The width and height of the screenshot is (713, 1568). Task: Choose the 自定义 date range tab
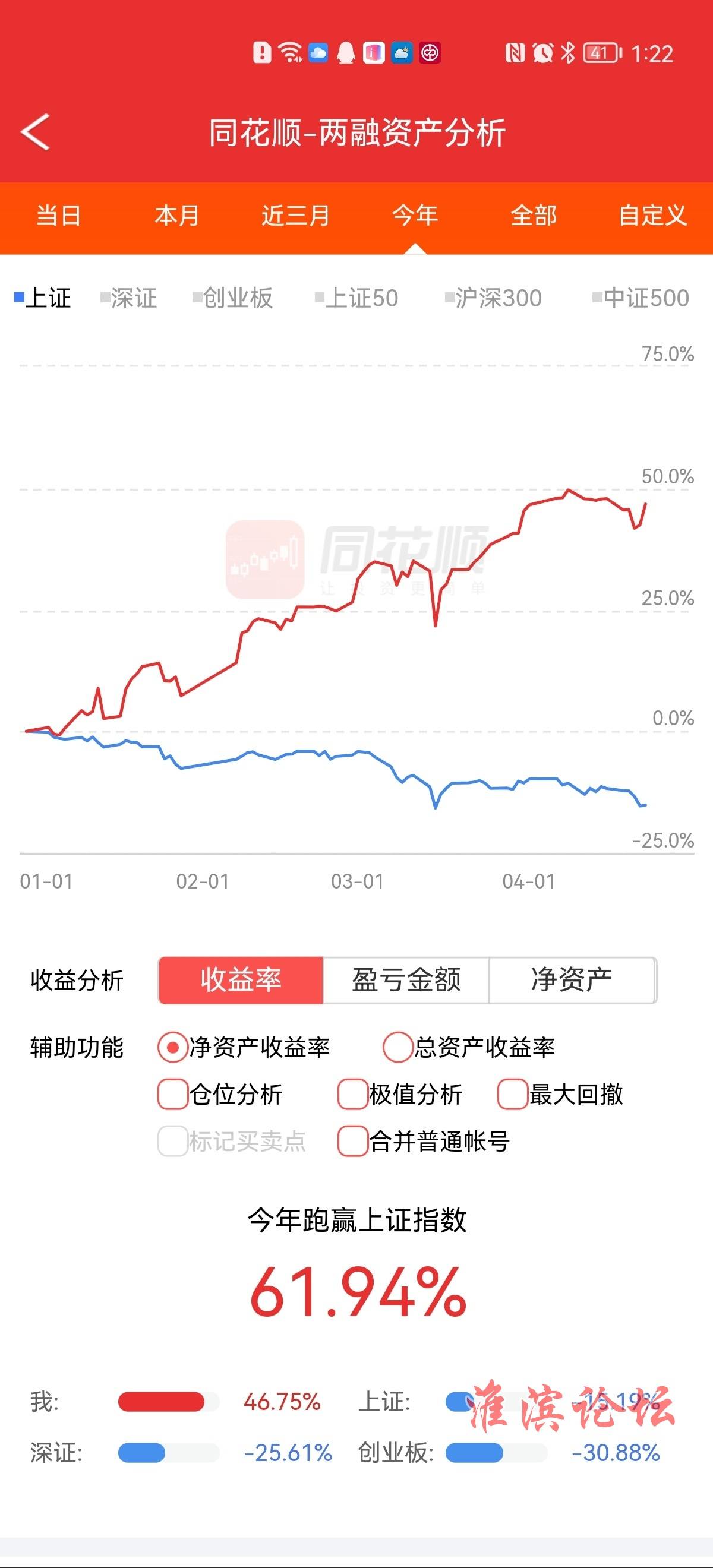[652, 216]
